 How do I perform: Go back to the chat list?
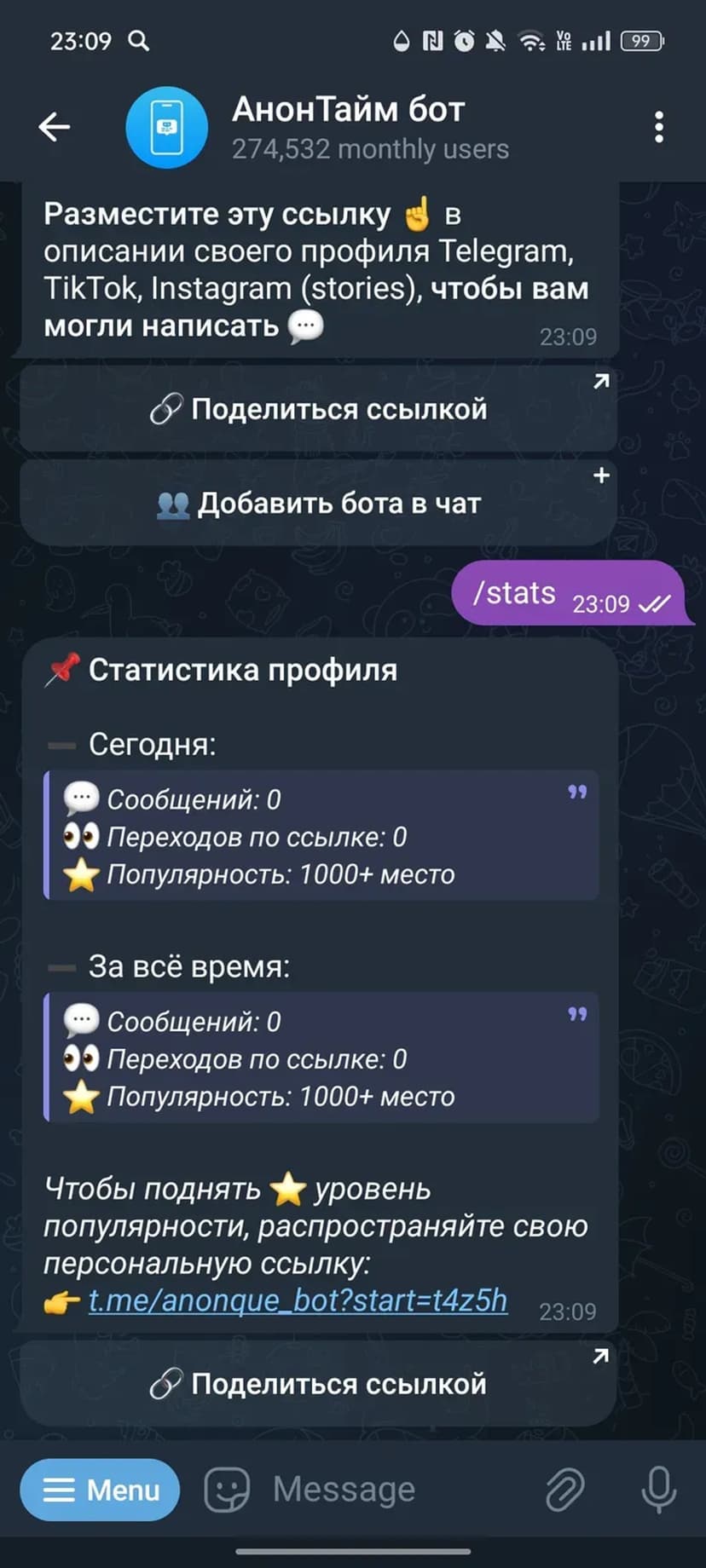[x=55, y=128]
